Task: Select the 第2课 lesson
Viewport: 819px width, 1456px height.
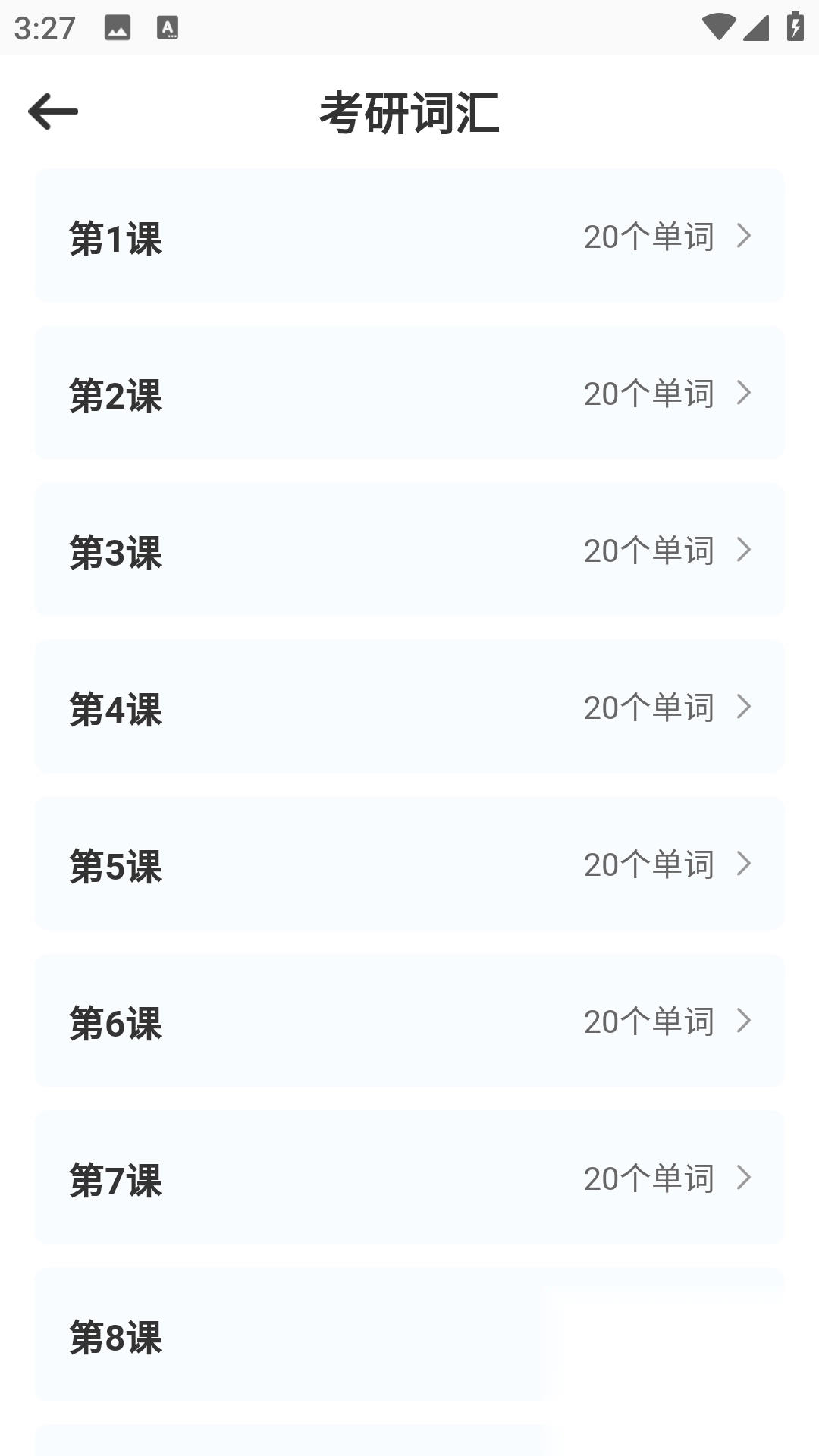Action: (x=409, y=393)
